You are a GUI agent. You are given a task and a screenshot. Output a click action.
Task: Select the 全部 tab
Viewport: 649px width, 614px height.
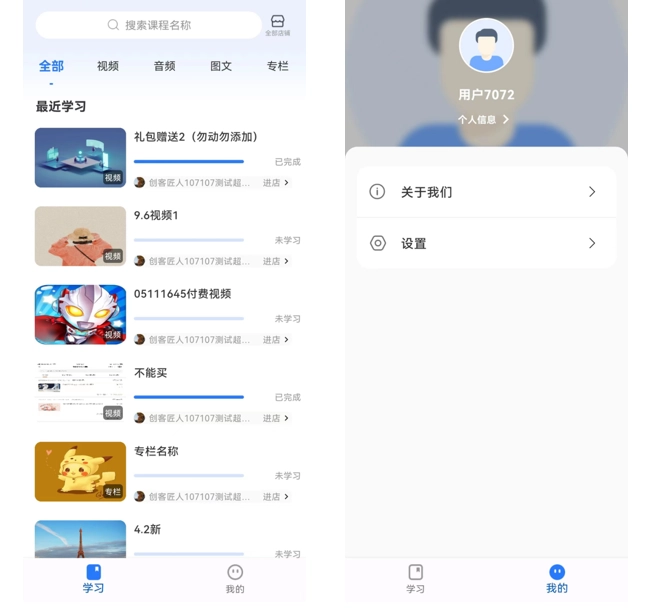51,66
